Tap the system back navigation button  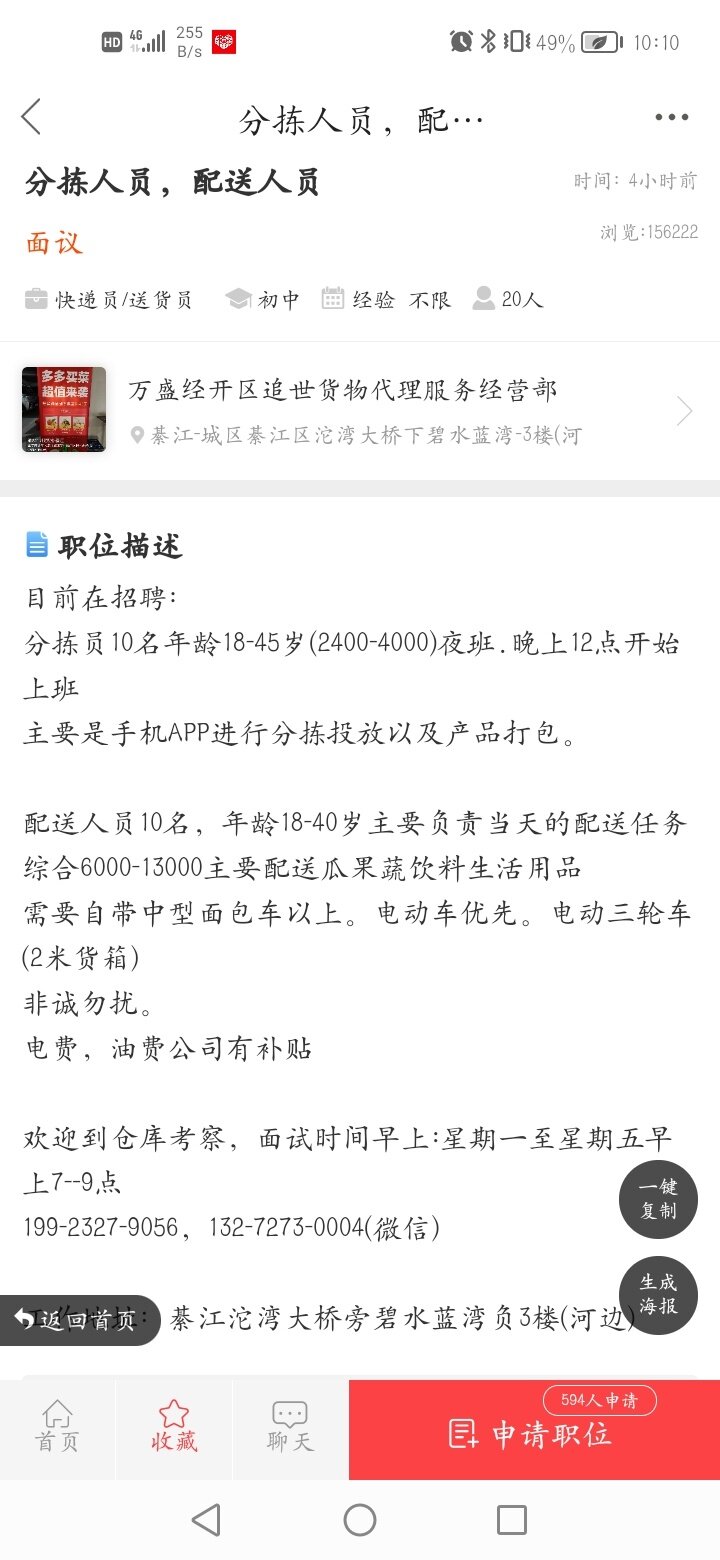[206, 1520]
